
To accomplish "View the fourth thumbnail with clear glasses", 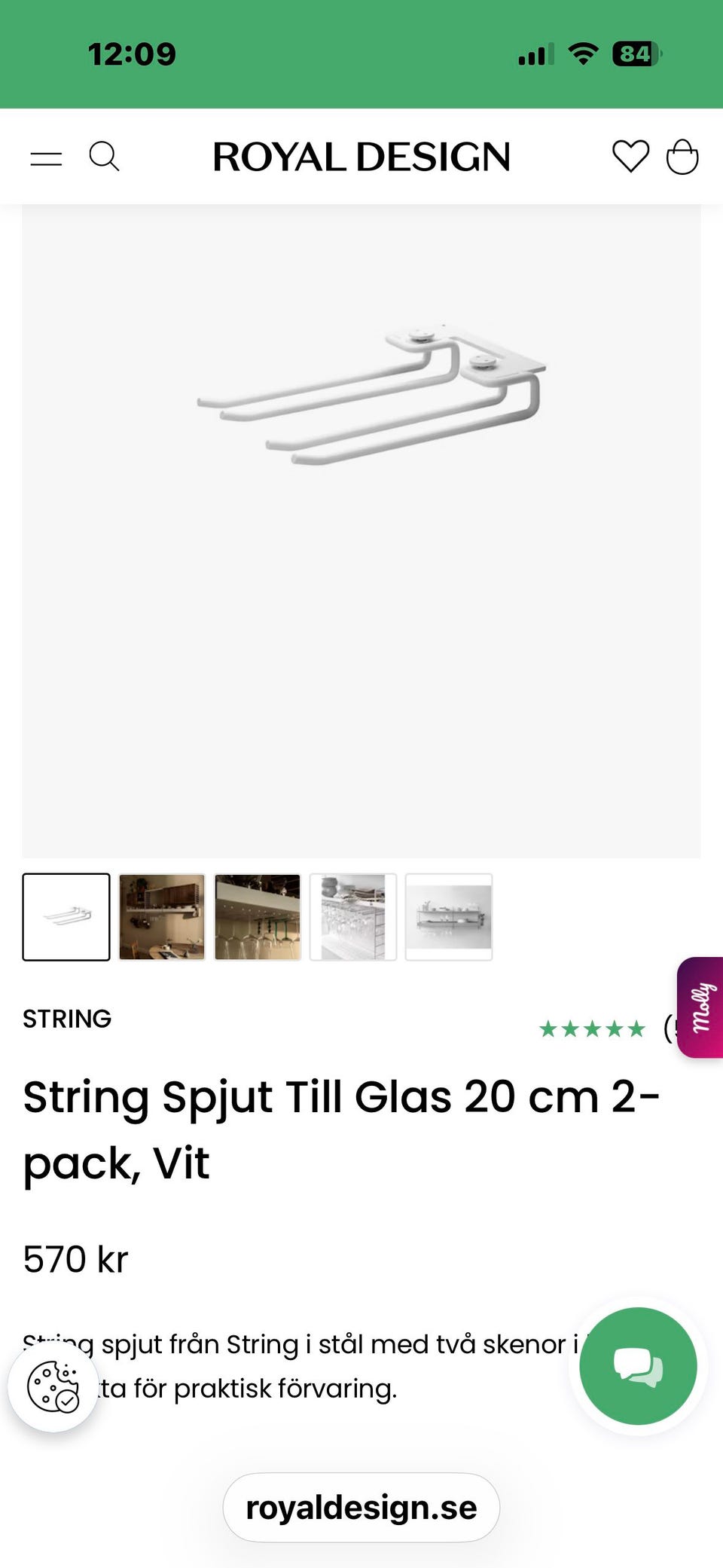I will (353, 917).
